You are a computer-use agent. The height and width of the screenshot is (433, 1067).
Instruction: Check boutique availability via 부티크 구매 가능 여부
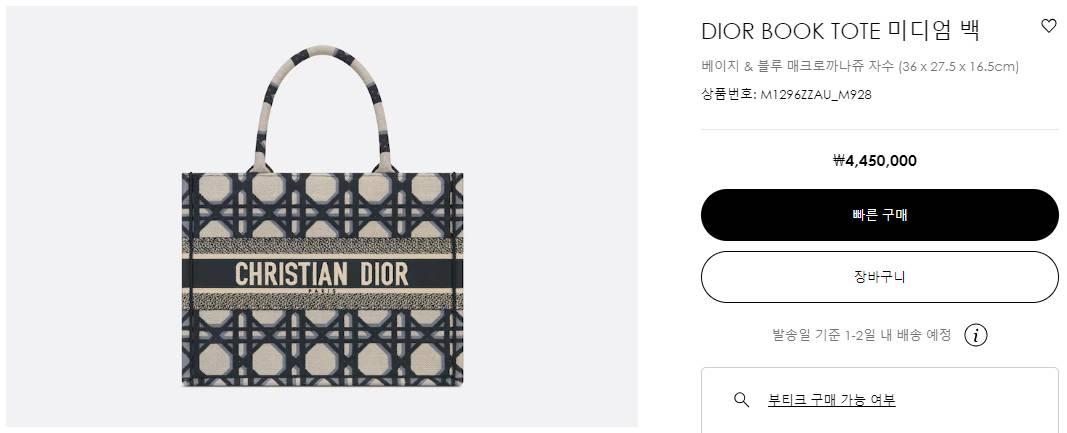coord(831,400)
